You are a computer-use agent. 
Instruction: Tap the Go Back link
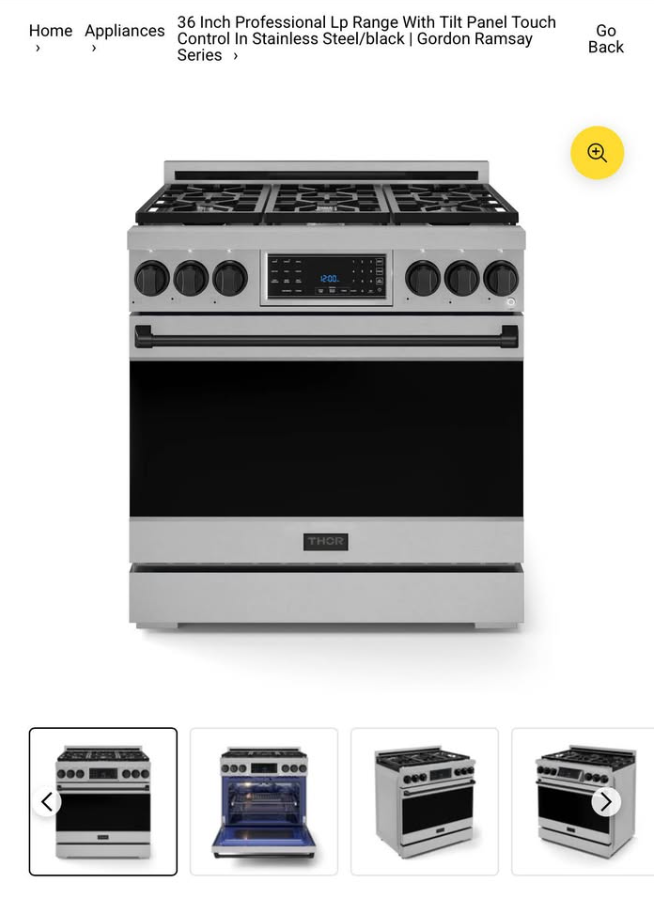tap(605, 39)
